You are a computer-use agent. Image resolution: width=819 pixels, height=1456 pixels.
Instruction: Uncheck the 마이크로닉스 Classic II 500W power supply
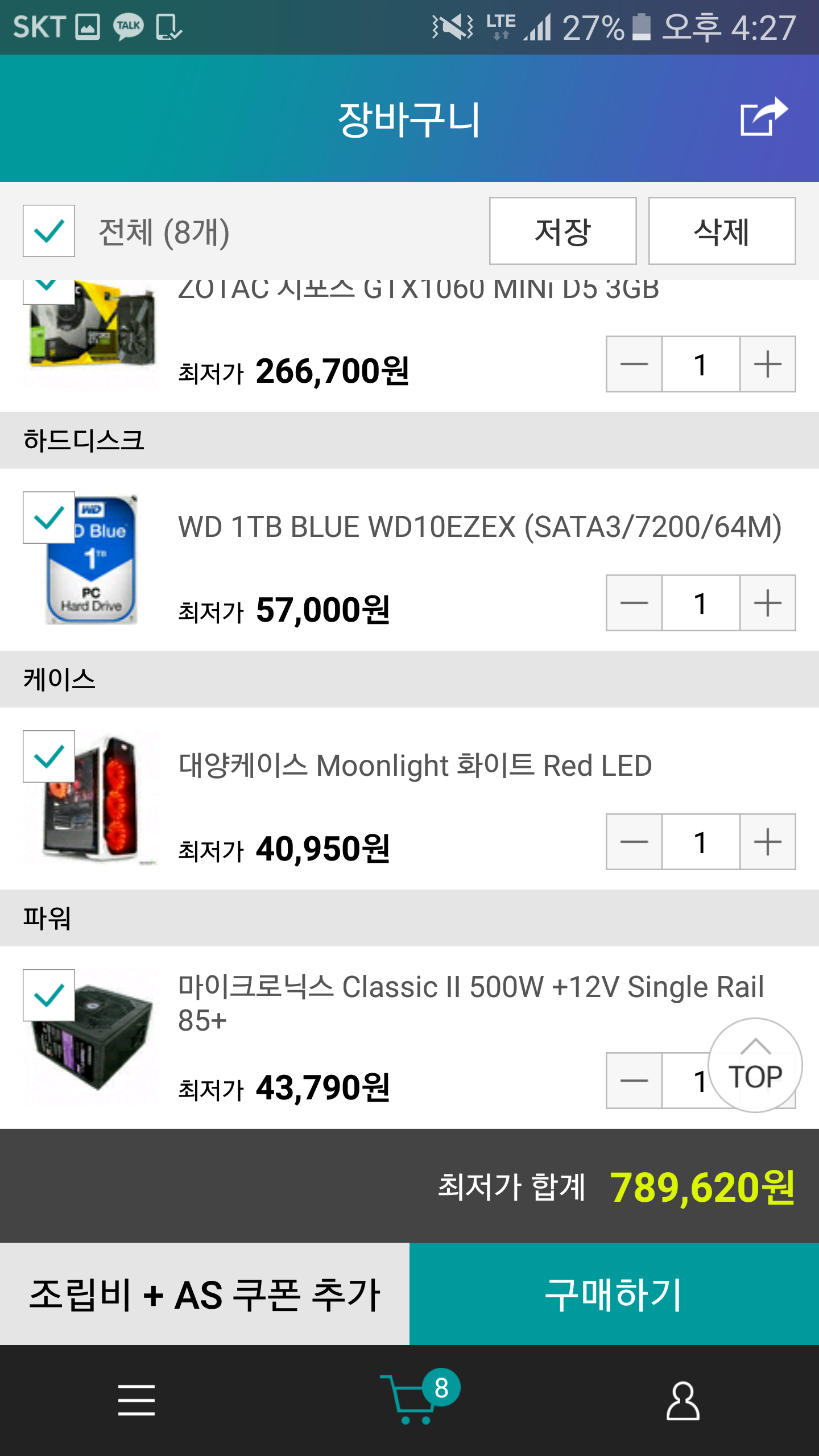click(x=49, y=995)
